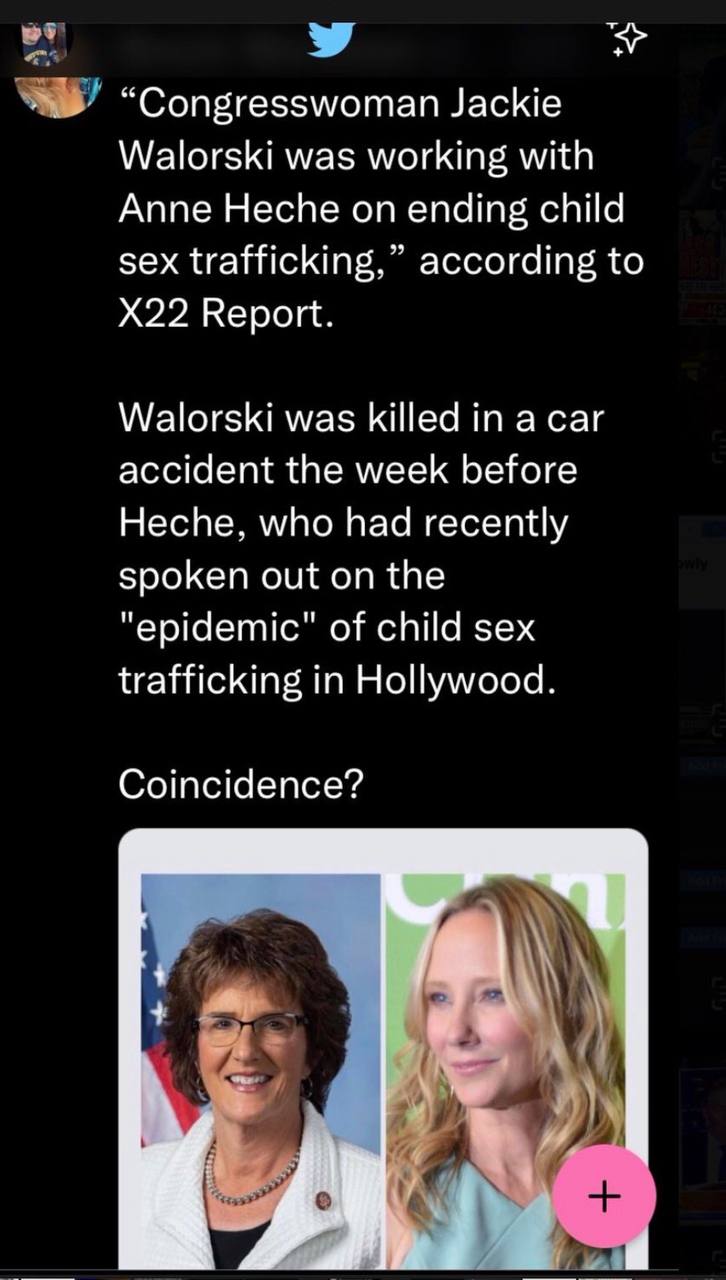The image size is (726, 1280).
Task: Compose a new tweet with plus button
Action: (604, 1196)
